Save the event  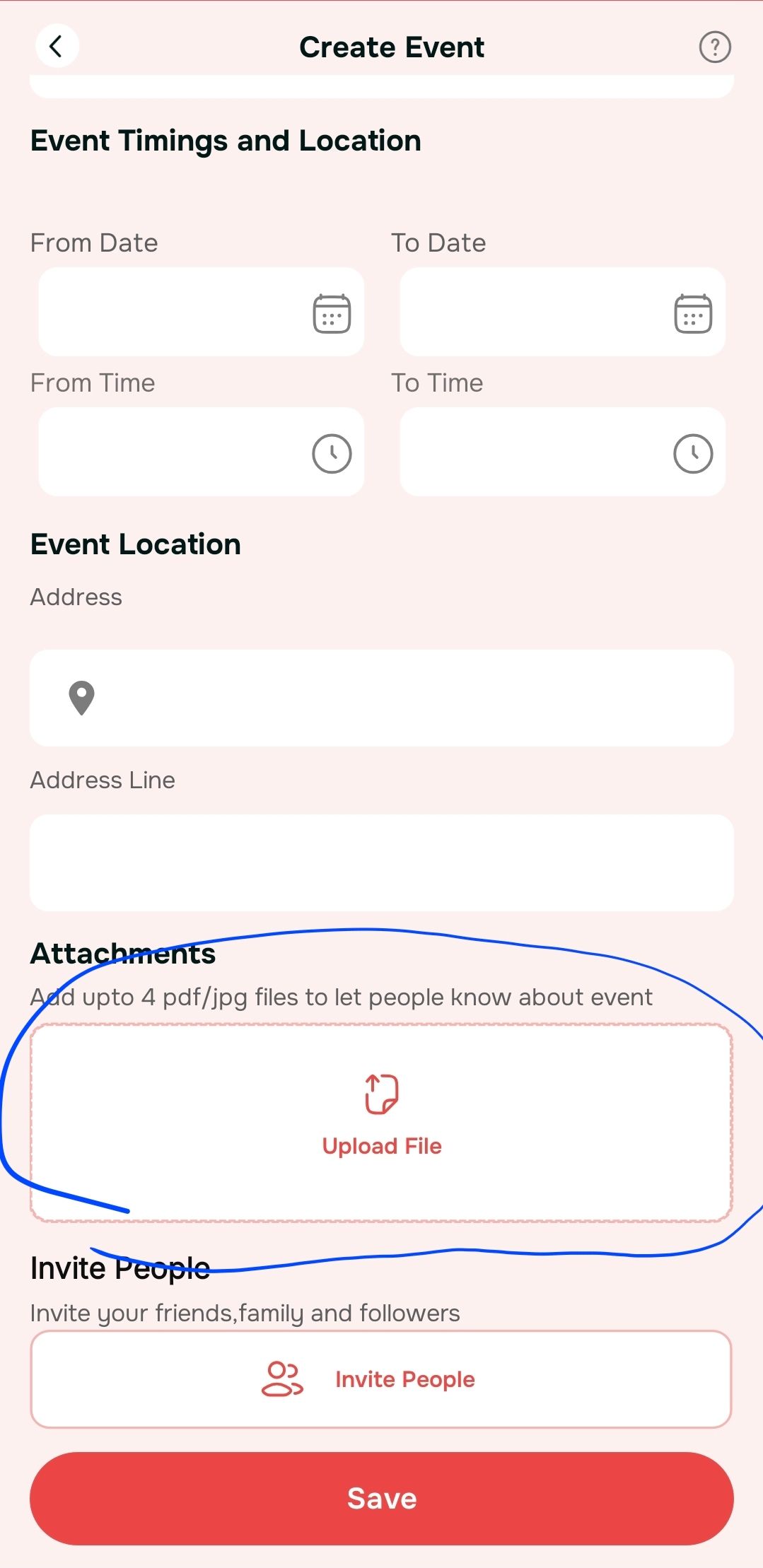coord(382,1499)
